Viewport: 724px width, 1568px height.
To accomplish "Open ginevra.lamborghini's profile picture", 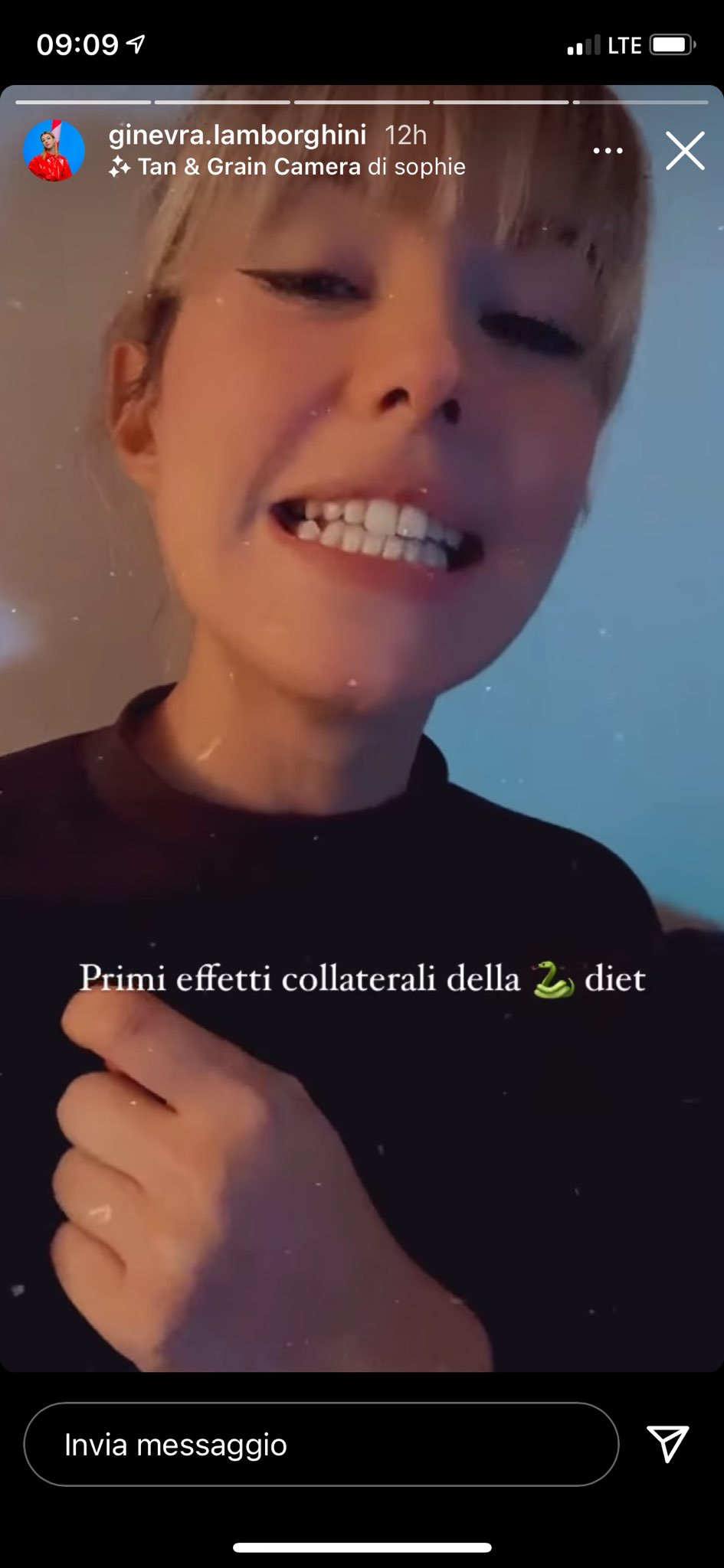I will [54, 151].
